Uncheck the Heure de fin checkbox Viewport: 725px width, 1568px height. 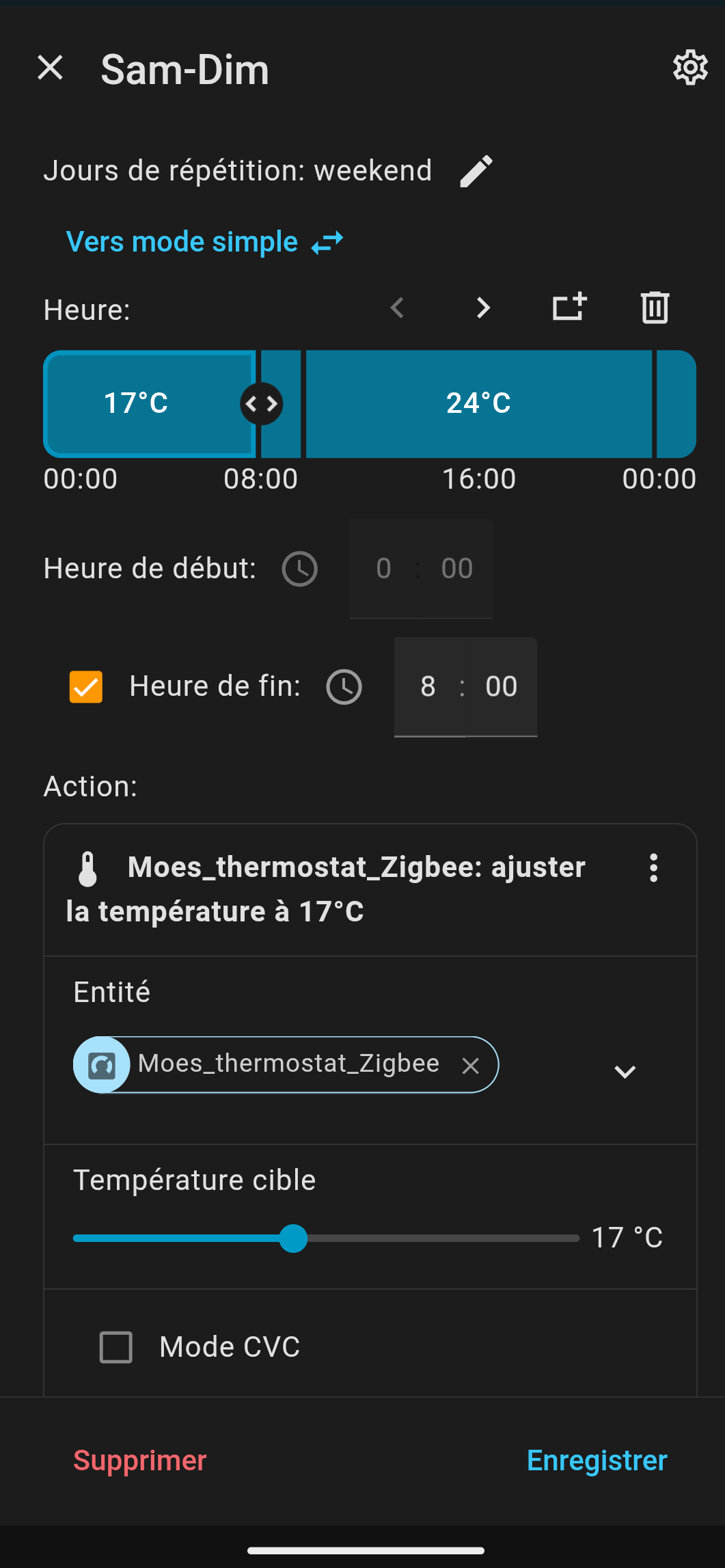pos(86,687)
